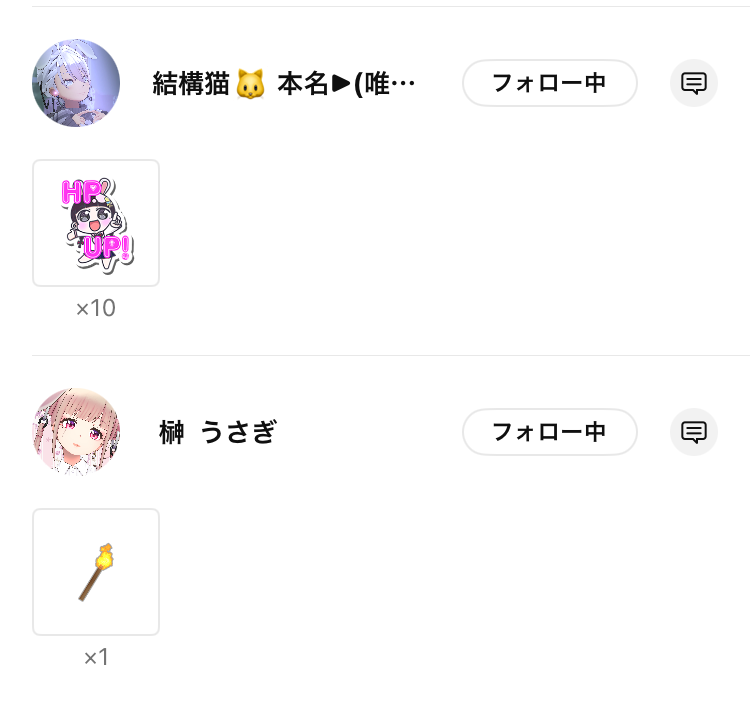This screenshot has height=701, width=750.
Task: View 榊 うさぎ's profile picture
Action: tap(76, 432)
